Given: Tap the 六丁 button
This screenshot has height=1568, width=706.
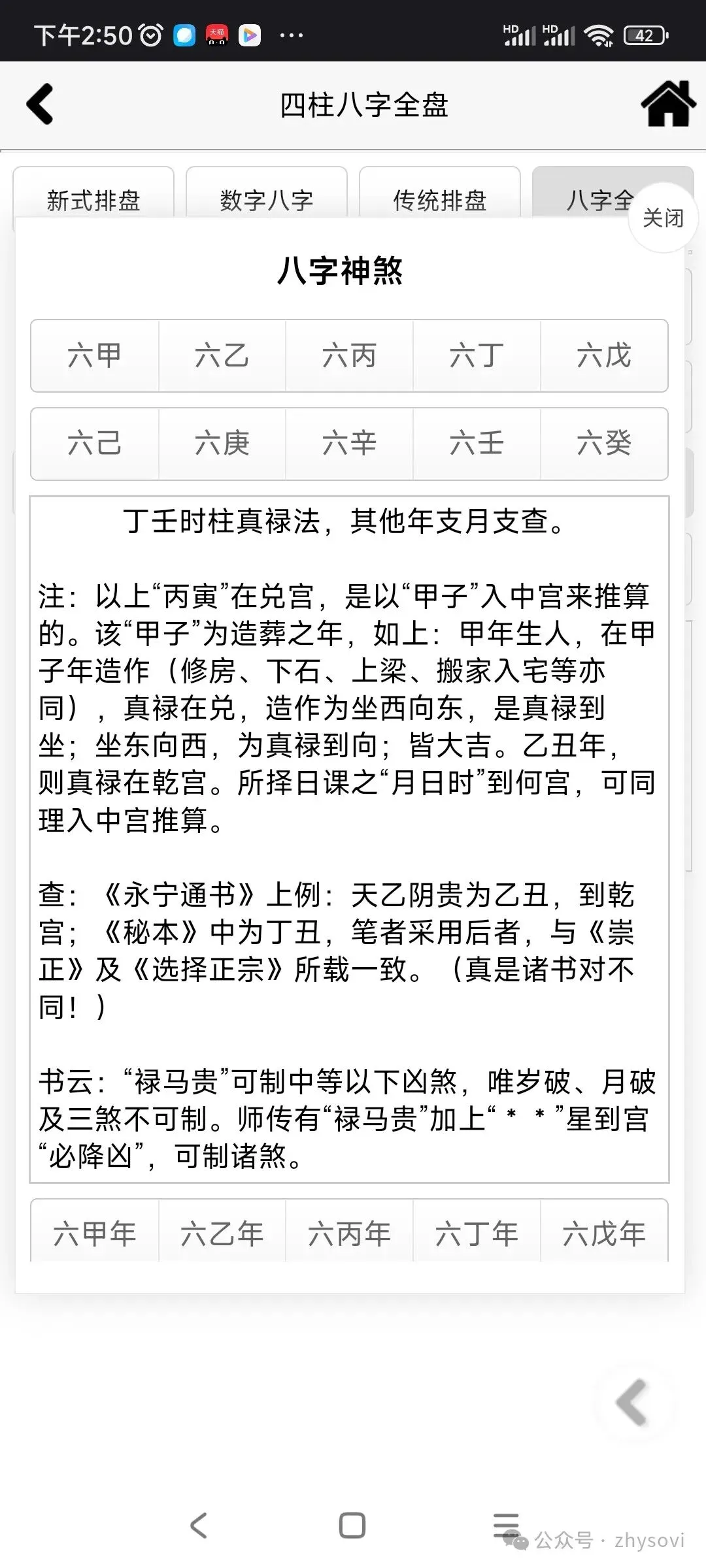Looking at the screenshot, I should [x=477, y=356].
